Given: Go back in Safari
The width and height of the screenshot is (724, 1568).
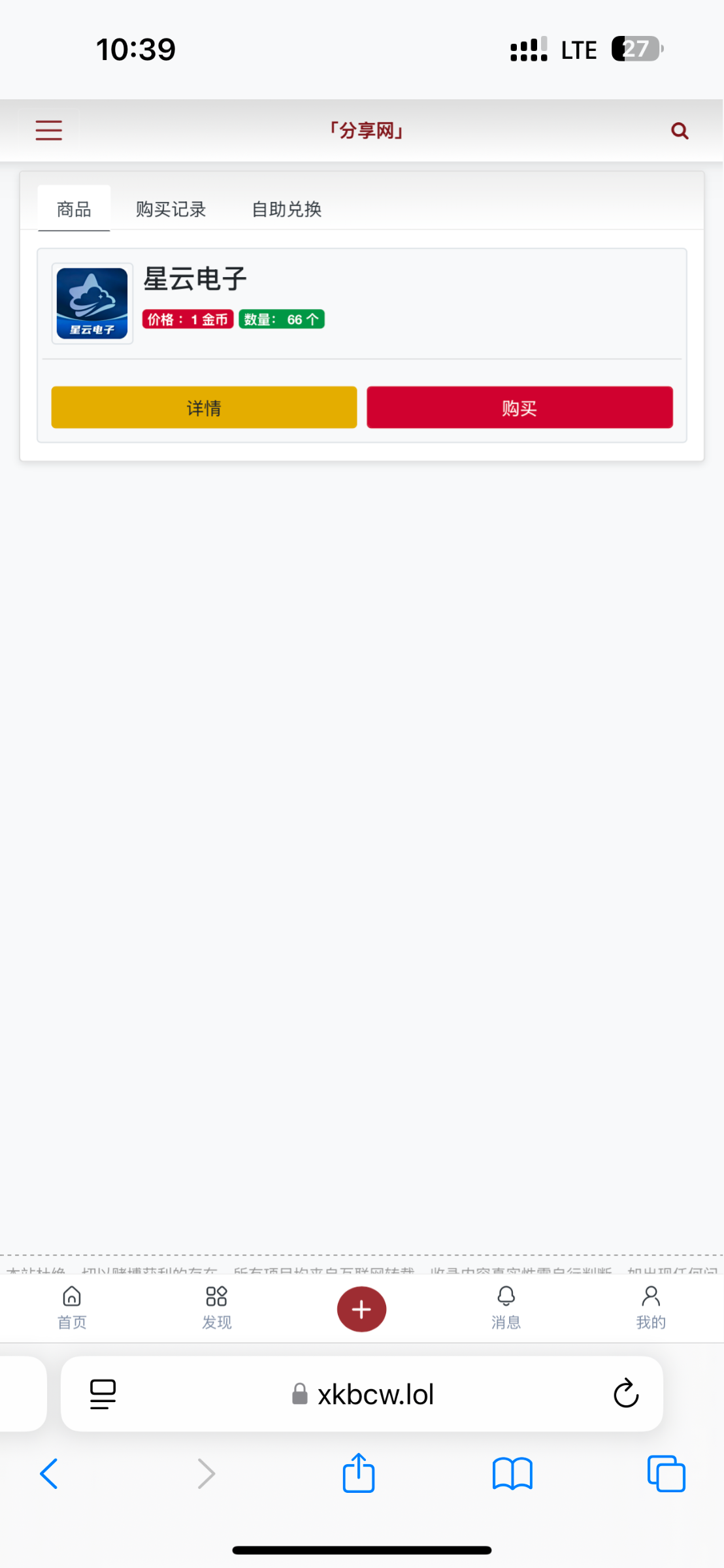Looking at the screenshot, I should [x=49, y=1474].
